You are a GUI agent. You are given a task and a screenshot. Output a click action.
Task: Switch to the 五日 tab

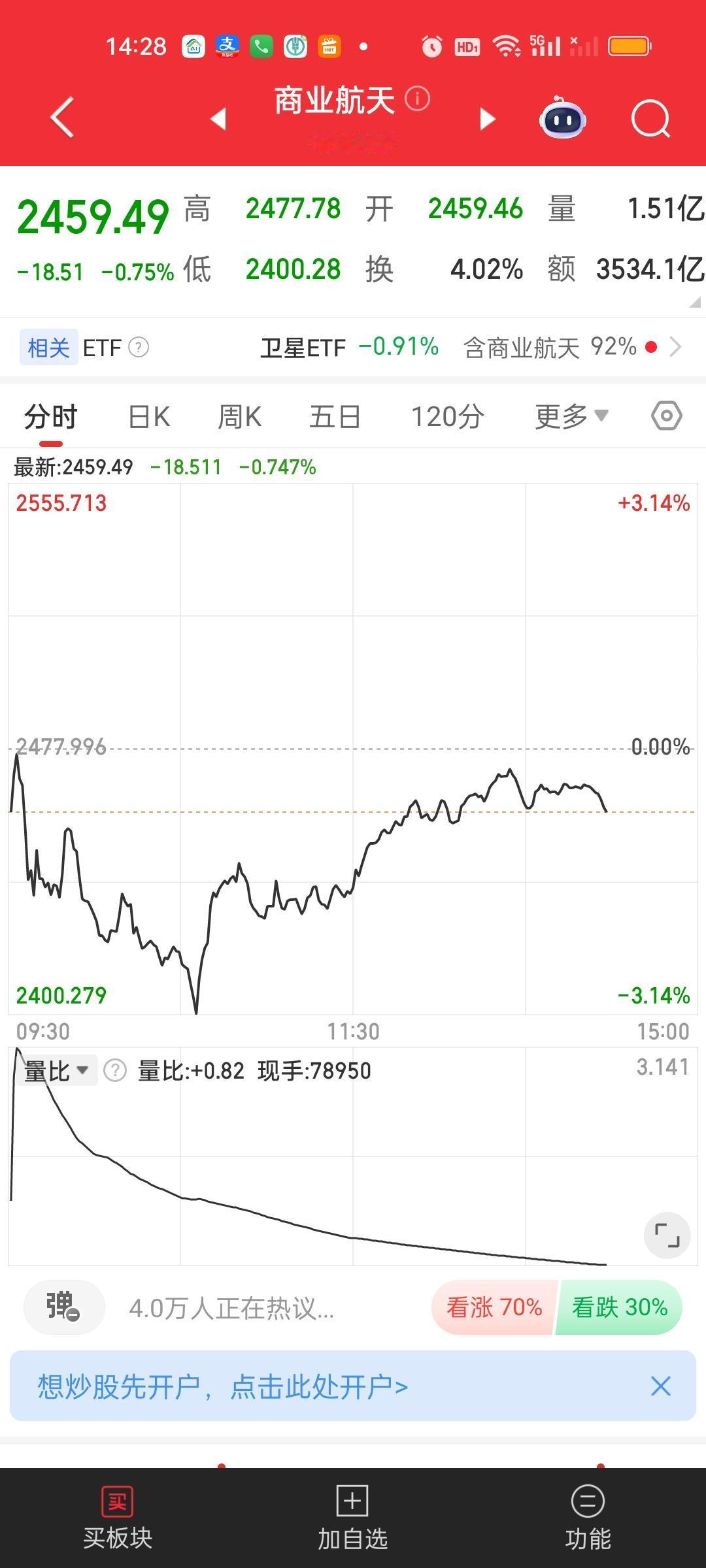pos(333,416)
